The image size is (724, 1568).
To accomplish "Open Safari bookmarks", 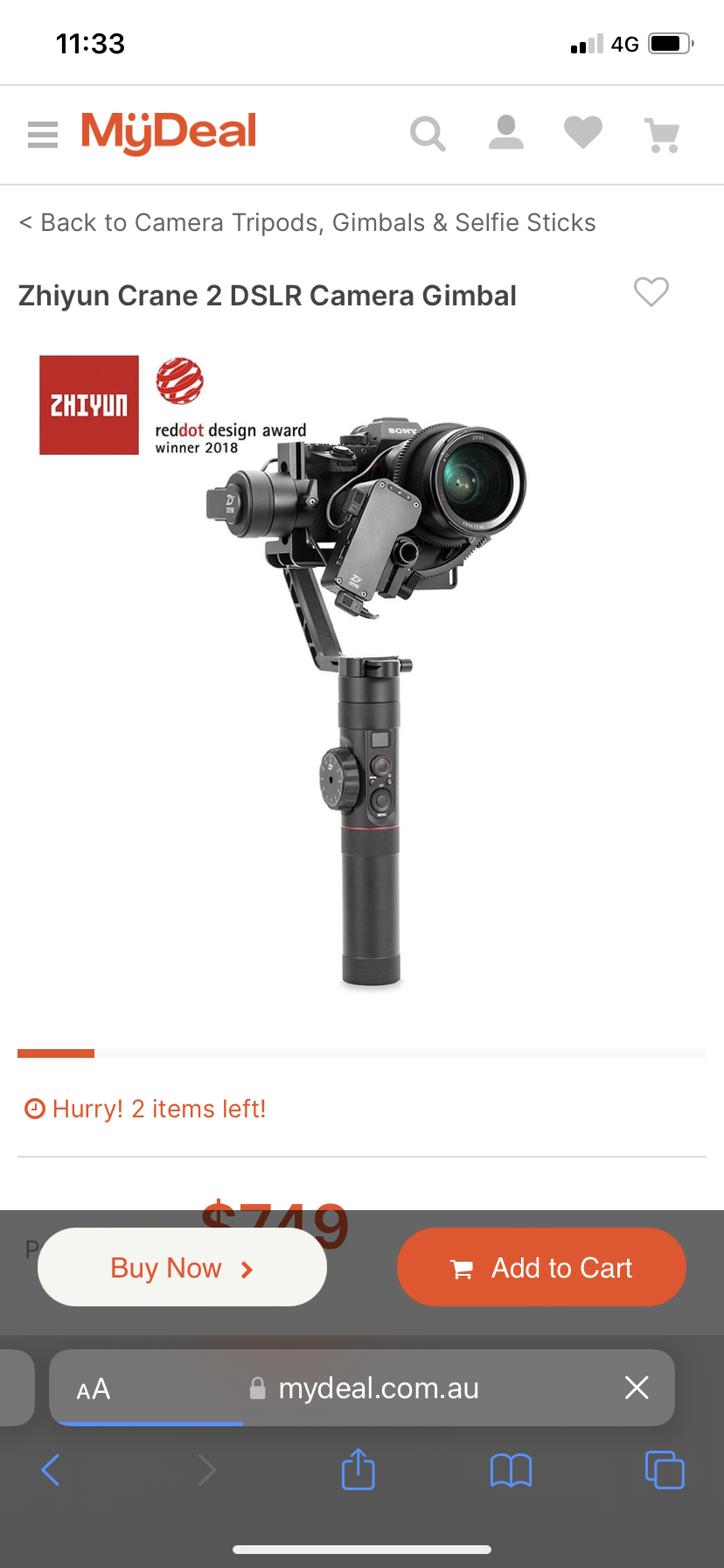I will click(x=511, y=1470).
